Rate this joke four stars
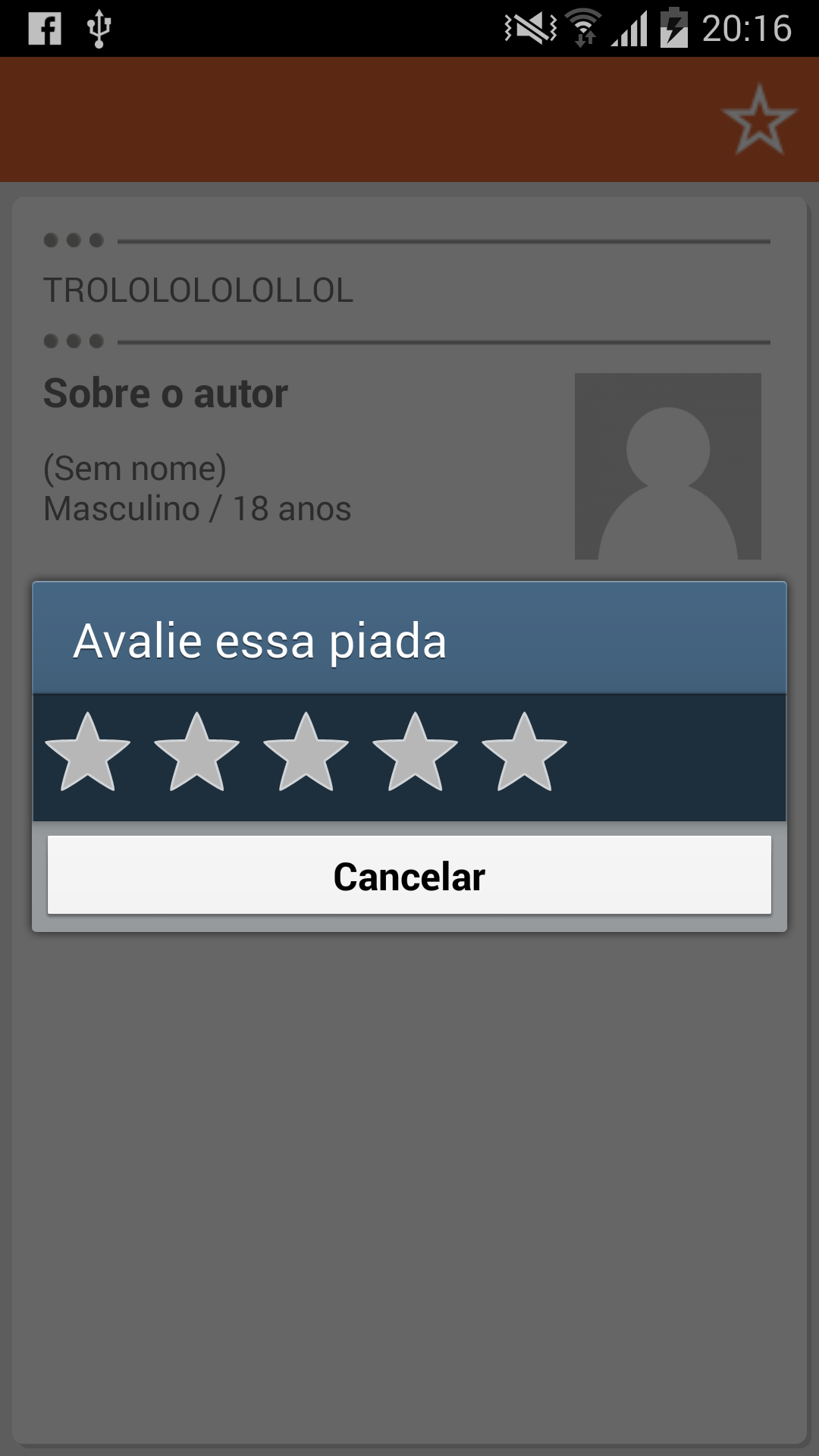Viewport: 819px width, 1456px height. point(416,754)
